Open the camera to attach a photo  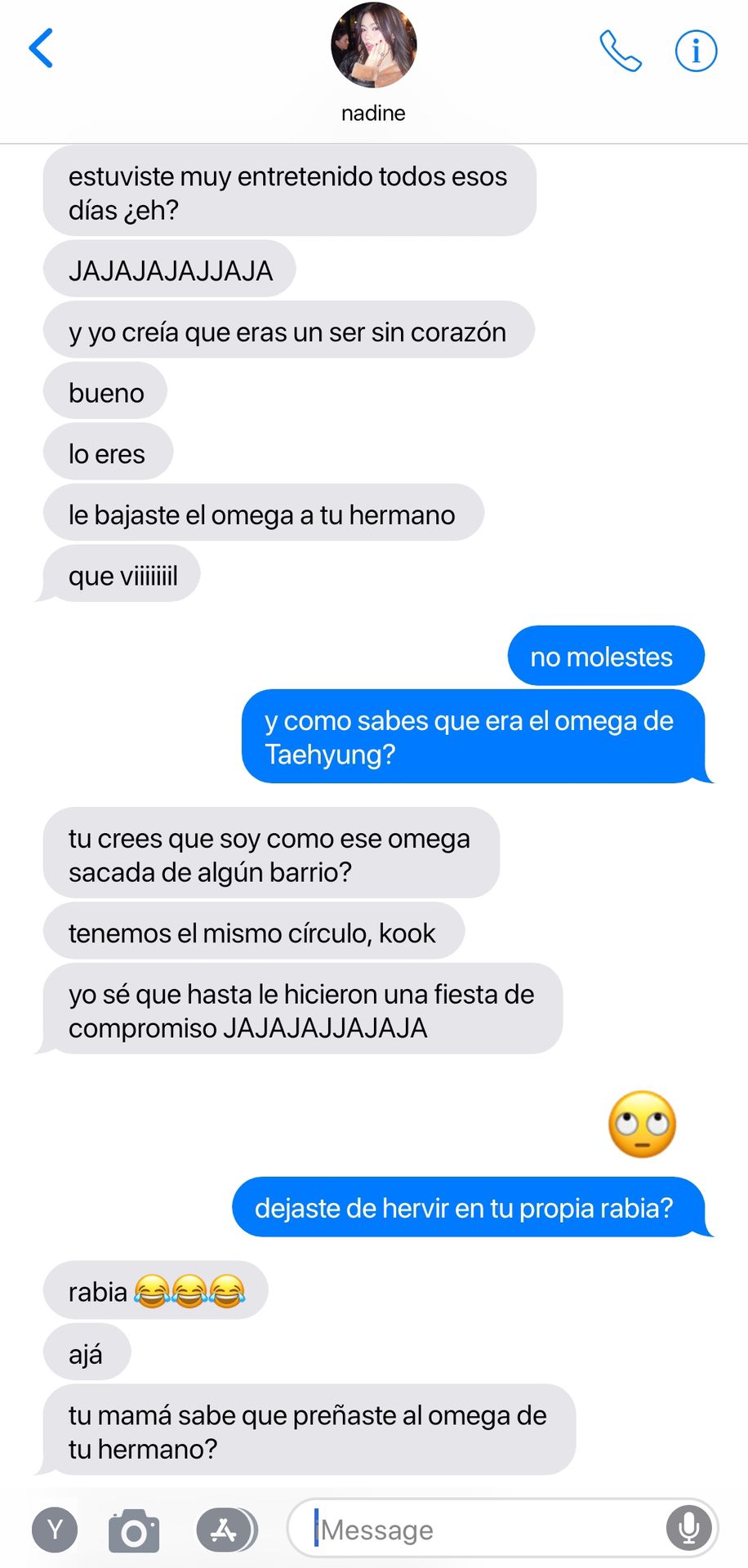pyautogui.click(x=134, y=1530)
